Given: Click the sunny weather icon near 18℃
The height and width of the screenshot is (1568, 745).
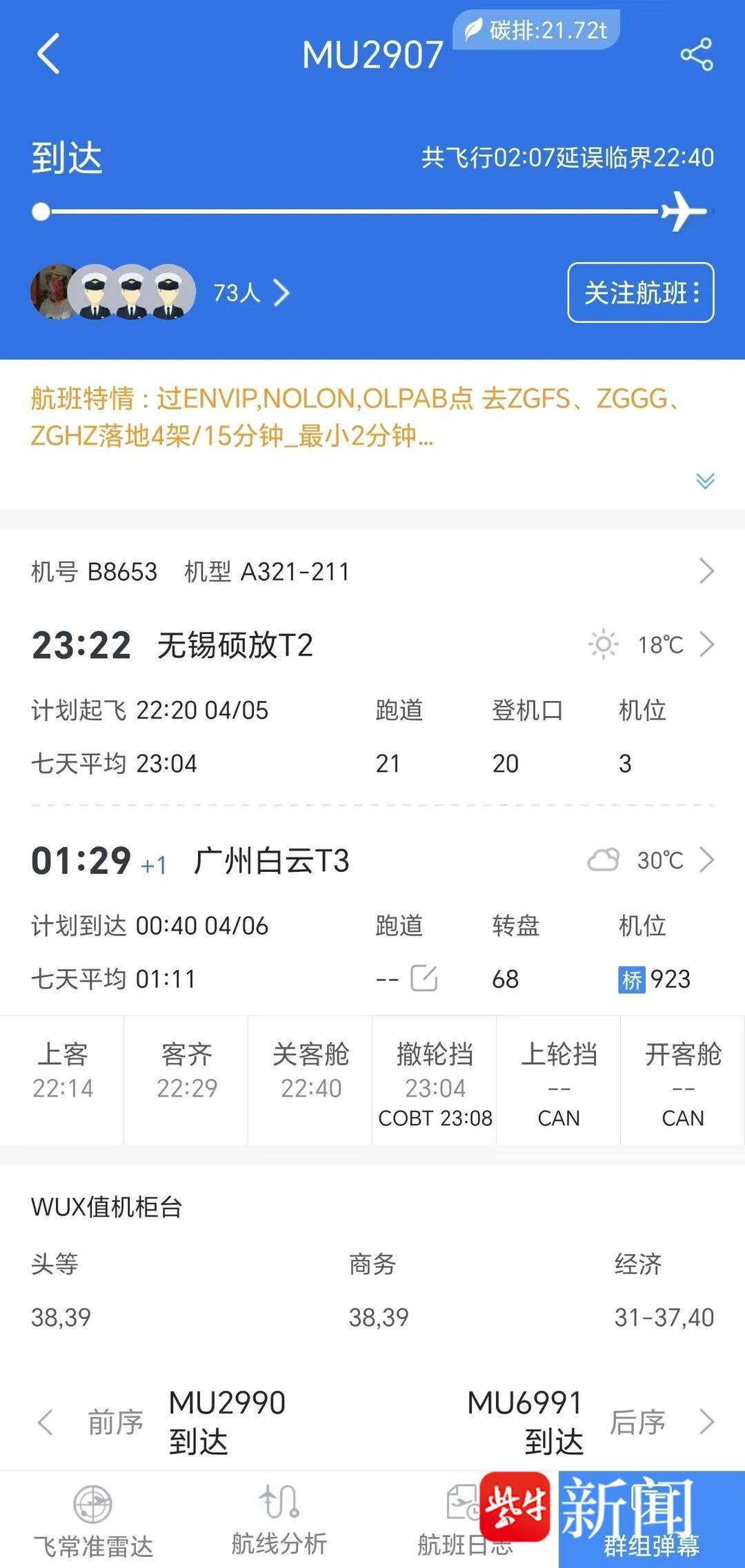Looking at the screenshot, I should click(602, 644).
